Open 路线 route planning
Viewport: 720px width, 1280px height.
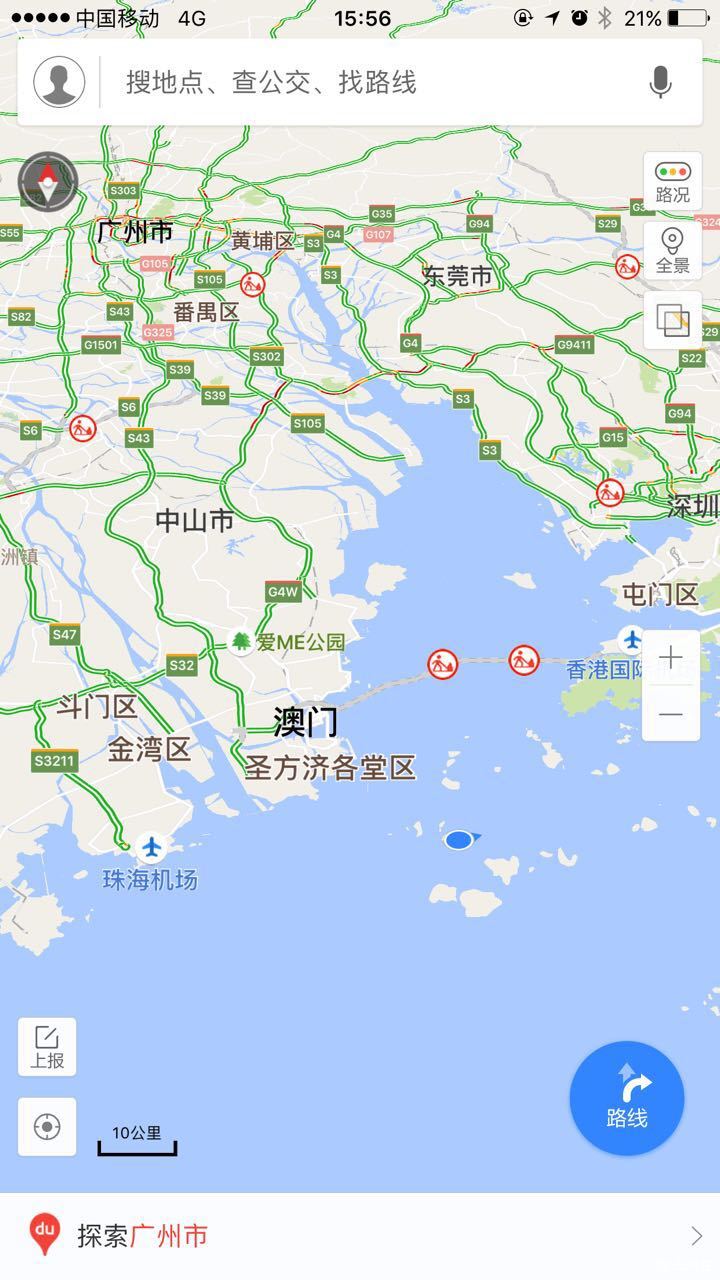click(627, 1098)
